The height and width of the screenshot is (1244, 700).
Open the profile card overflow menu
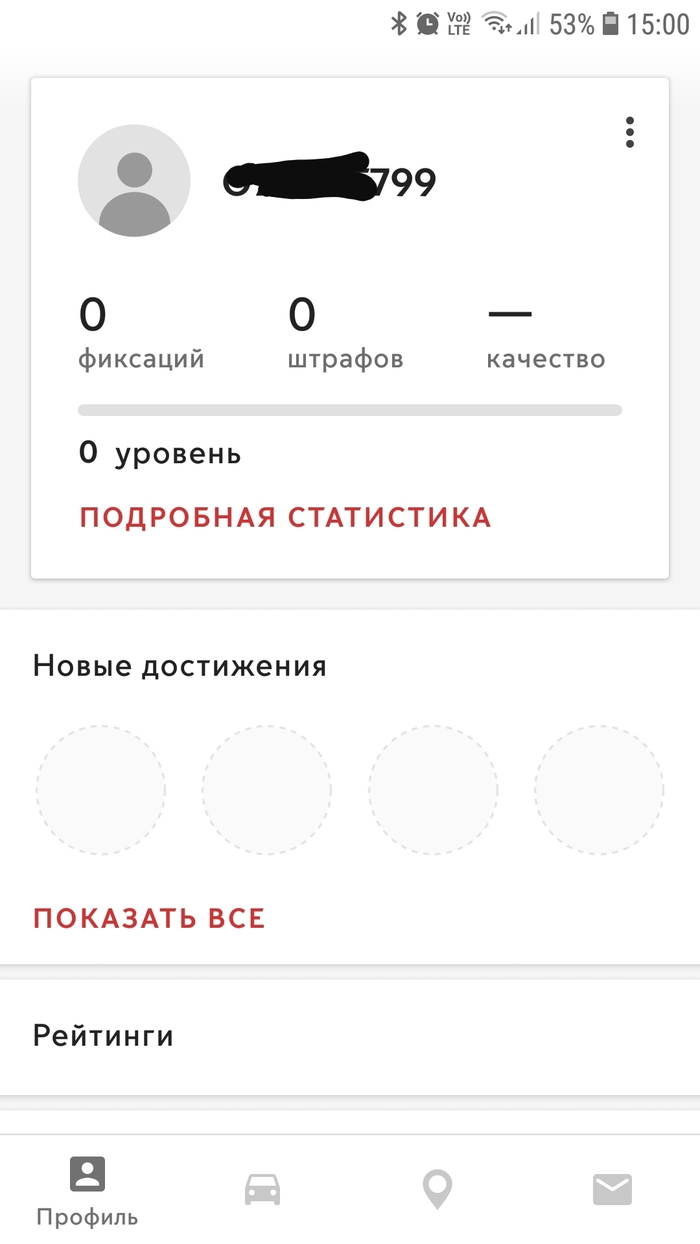click(629, 133)
